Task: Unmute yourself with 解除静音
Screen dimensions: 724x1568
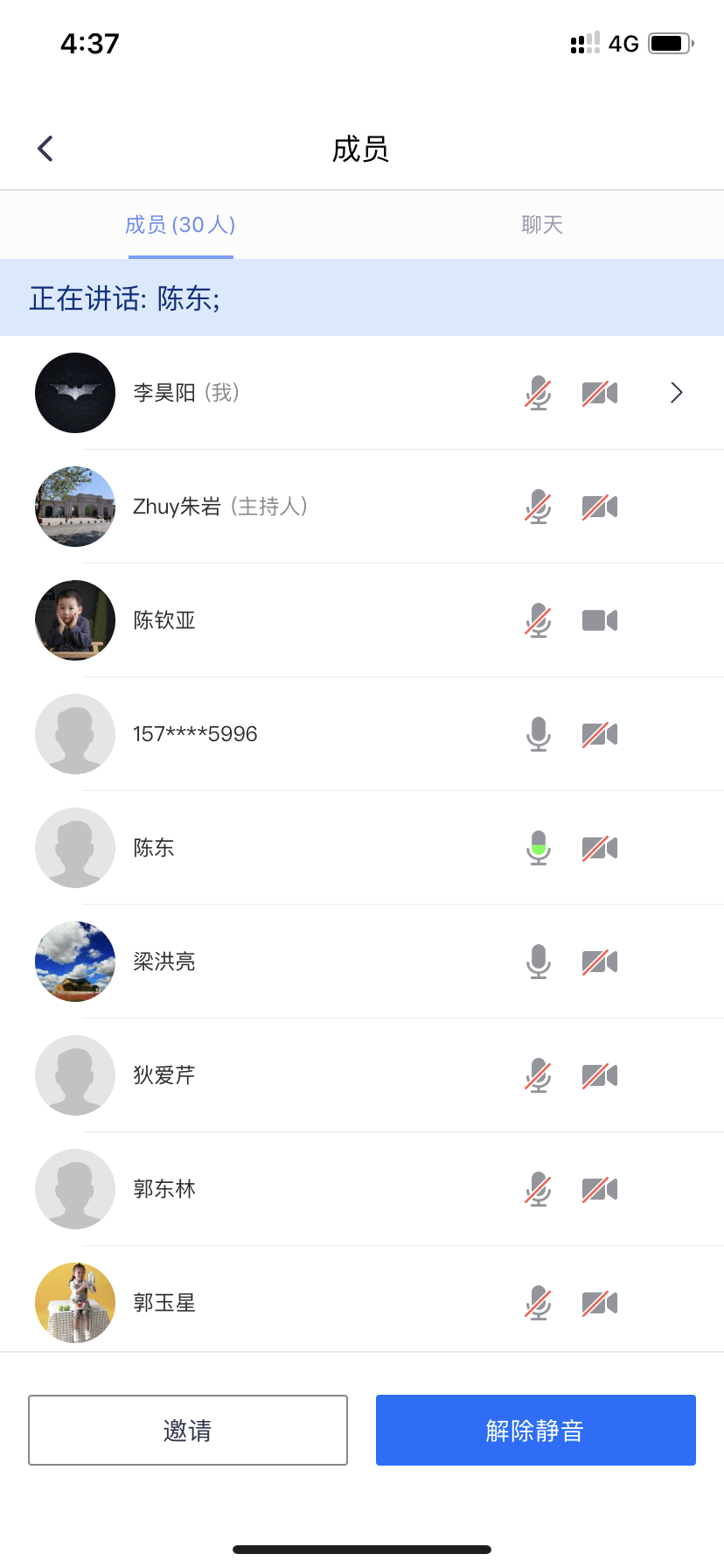Action: (535, 1430)
